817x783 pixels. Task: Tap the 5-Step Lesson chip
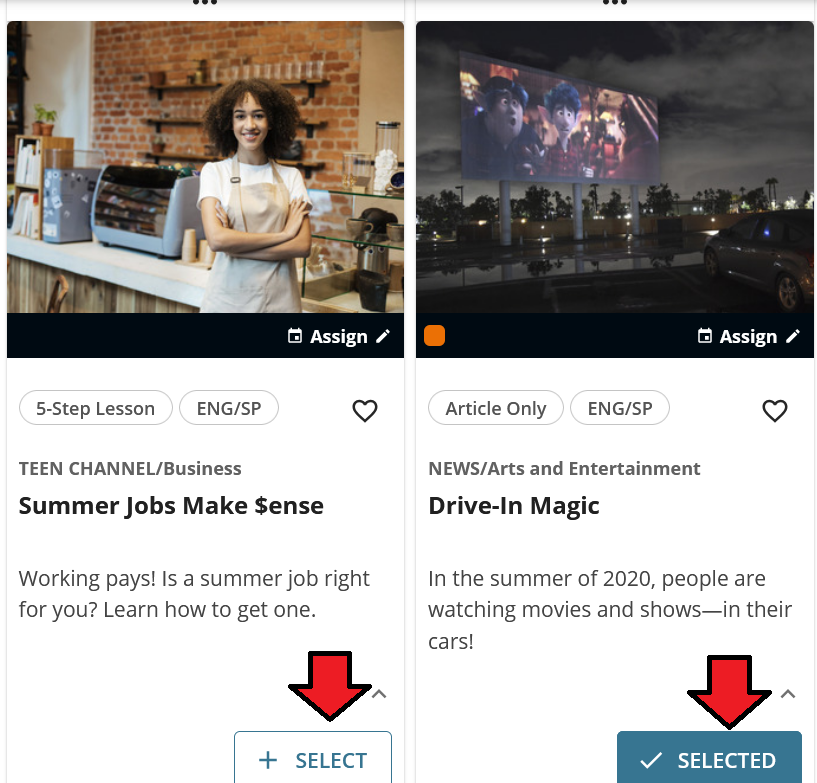point(95,408)
